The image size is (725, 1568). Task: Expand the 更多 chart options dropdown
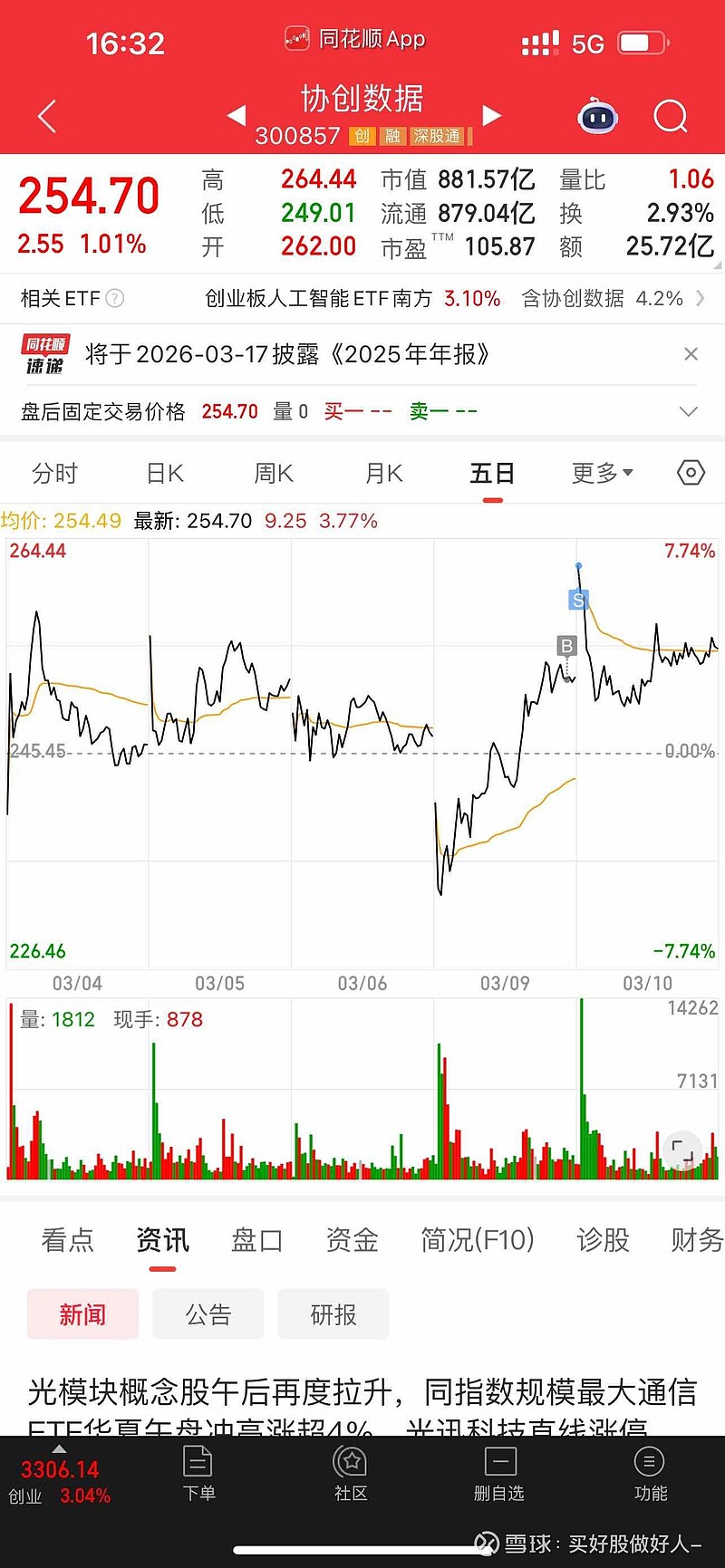point(601,472)
